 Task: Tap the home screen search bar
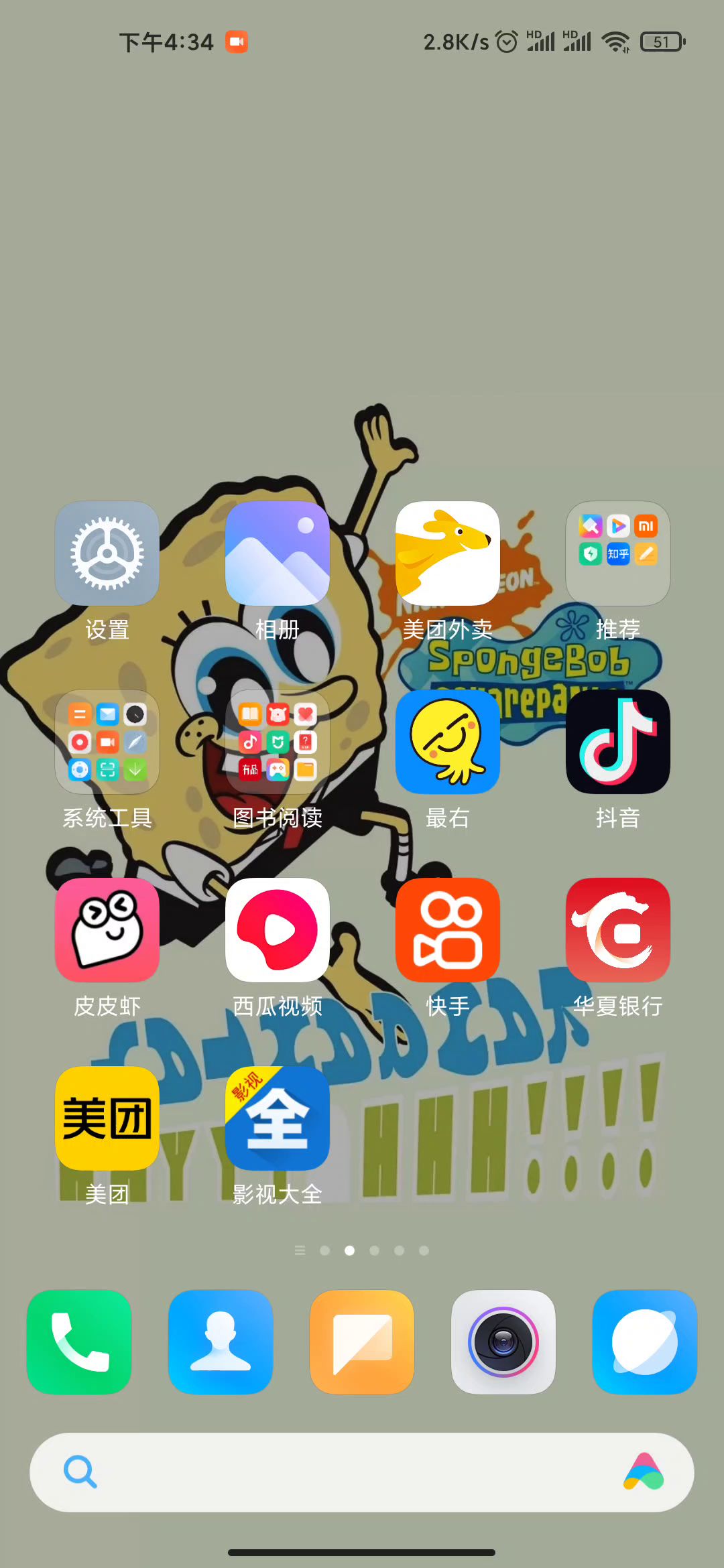point(349,1472)
